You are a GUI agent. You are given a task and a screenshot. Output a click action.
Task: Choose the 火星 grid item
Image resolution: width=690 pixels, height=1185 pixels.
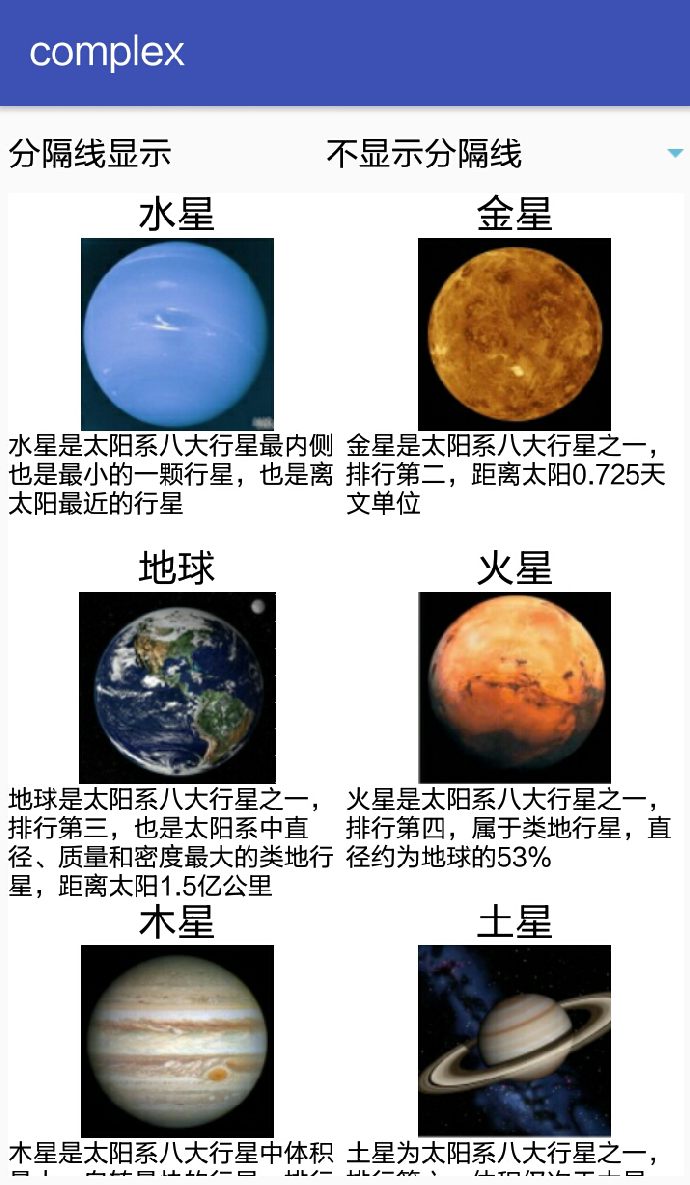click(x=515, y=723)
